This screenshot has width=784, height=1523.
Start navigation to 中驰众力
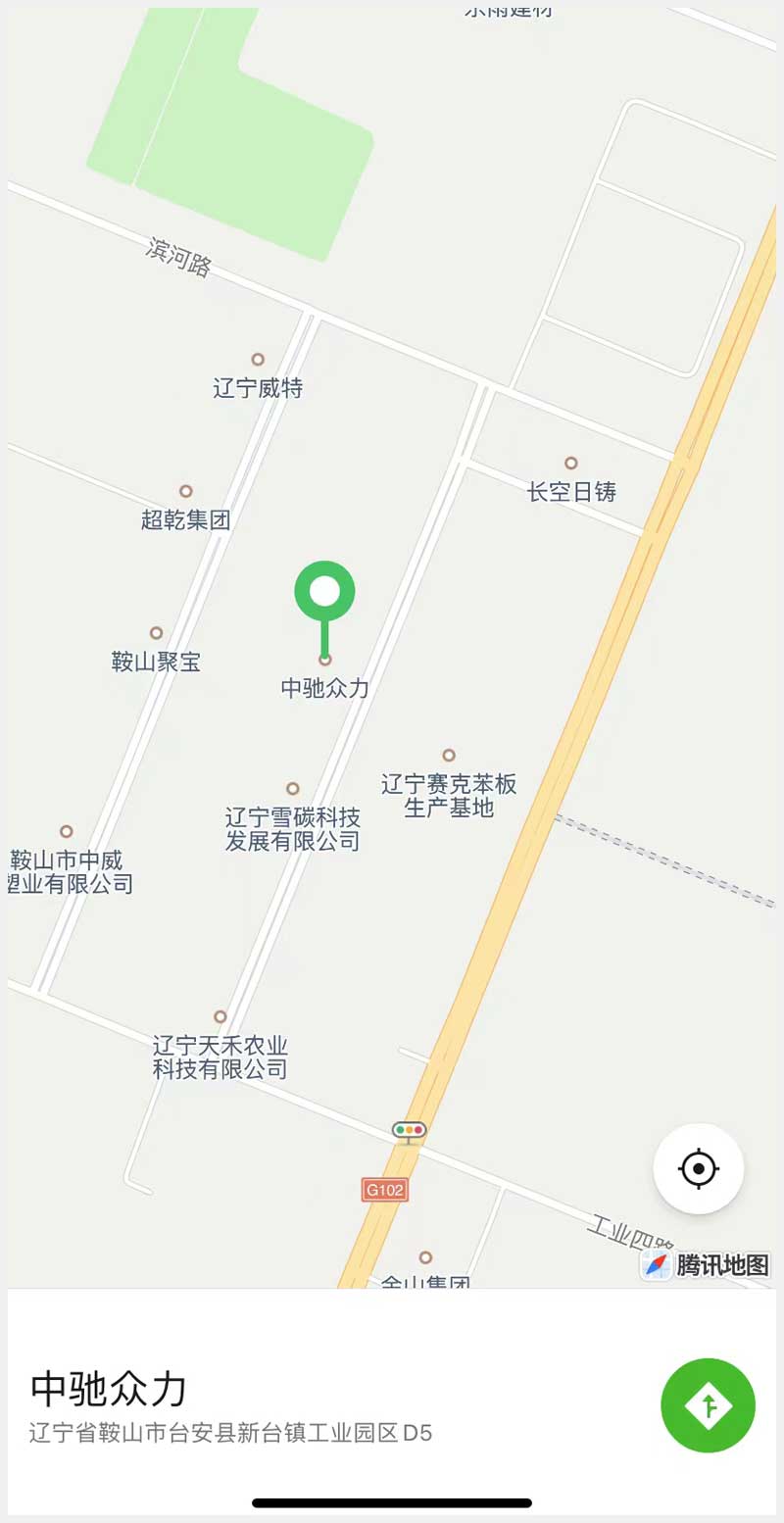(708, 1405)
